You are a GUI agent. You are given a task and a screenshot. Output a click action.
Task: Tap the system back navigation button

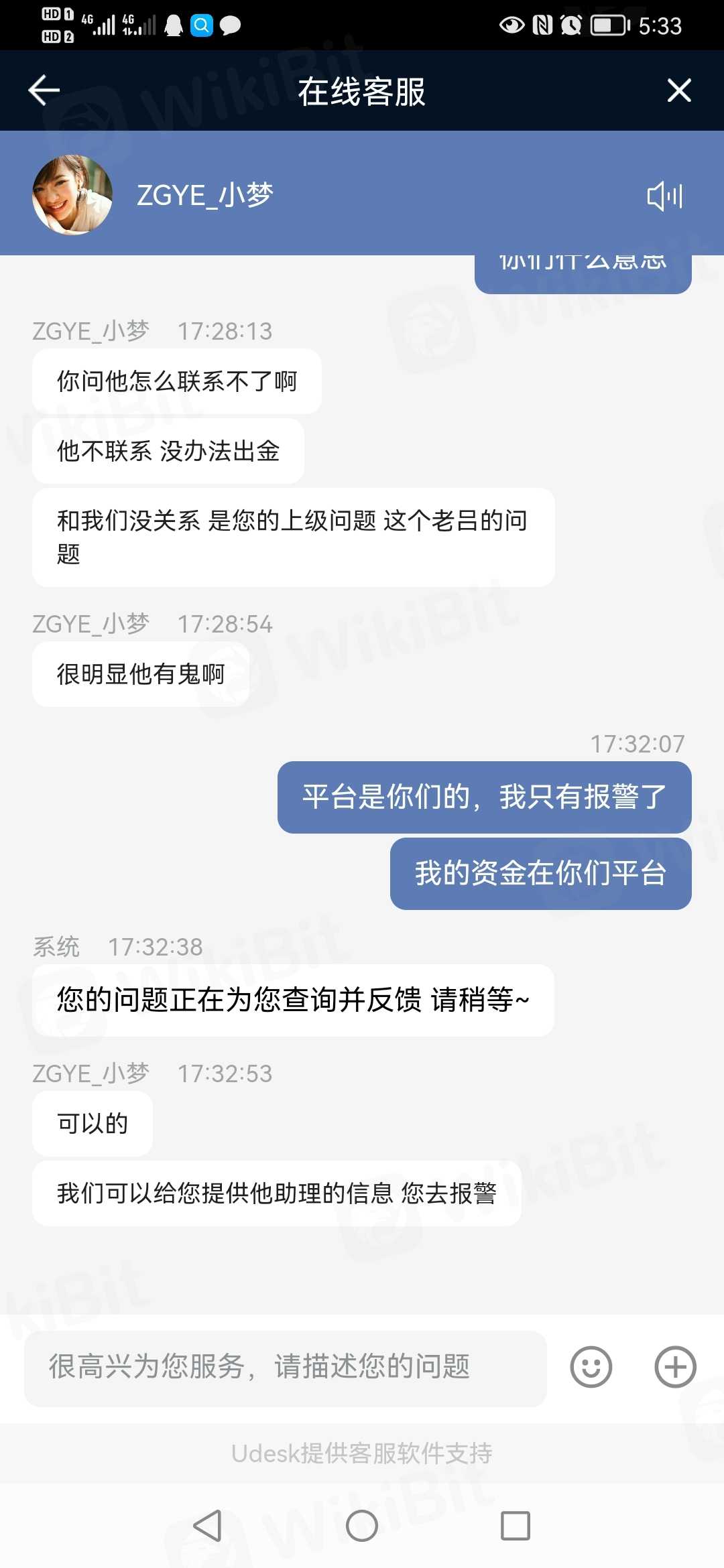coord(207,1526)
